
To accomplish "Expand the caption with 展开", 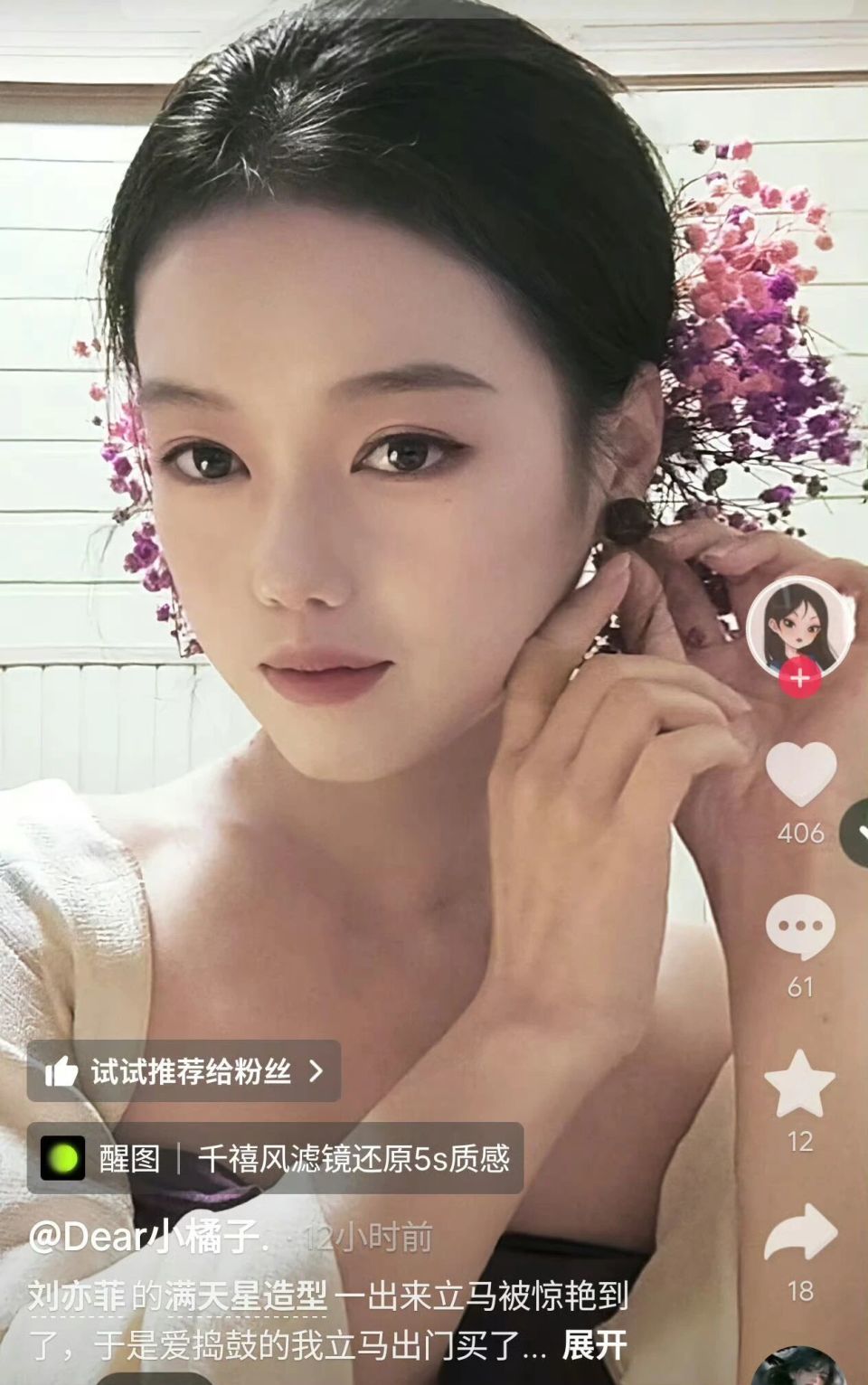I will coord(594,1345).
